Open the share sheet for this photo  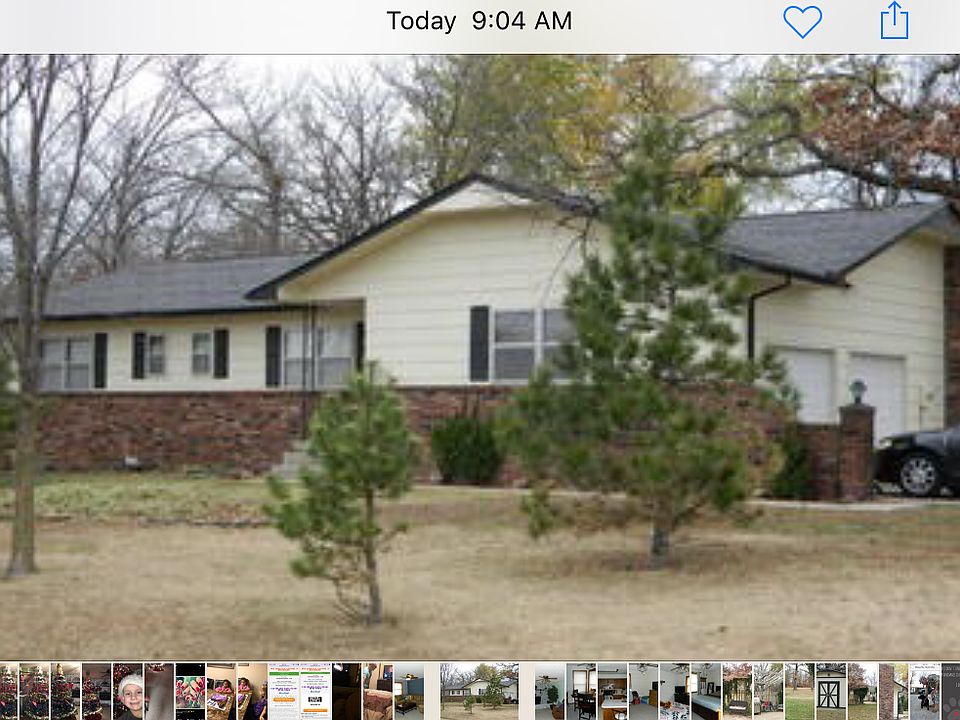point(894,21)
